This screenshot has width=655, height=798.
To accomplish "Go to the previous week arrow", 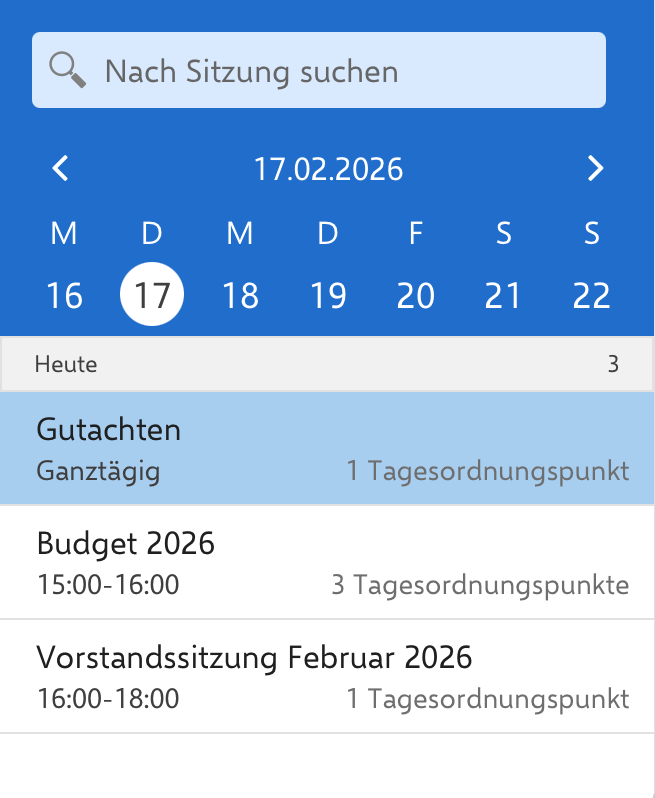I will (x=61, y=168).
